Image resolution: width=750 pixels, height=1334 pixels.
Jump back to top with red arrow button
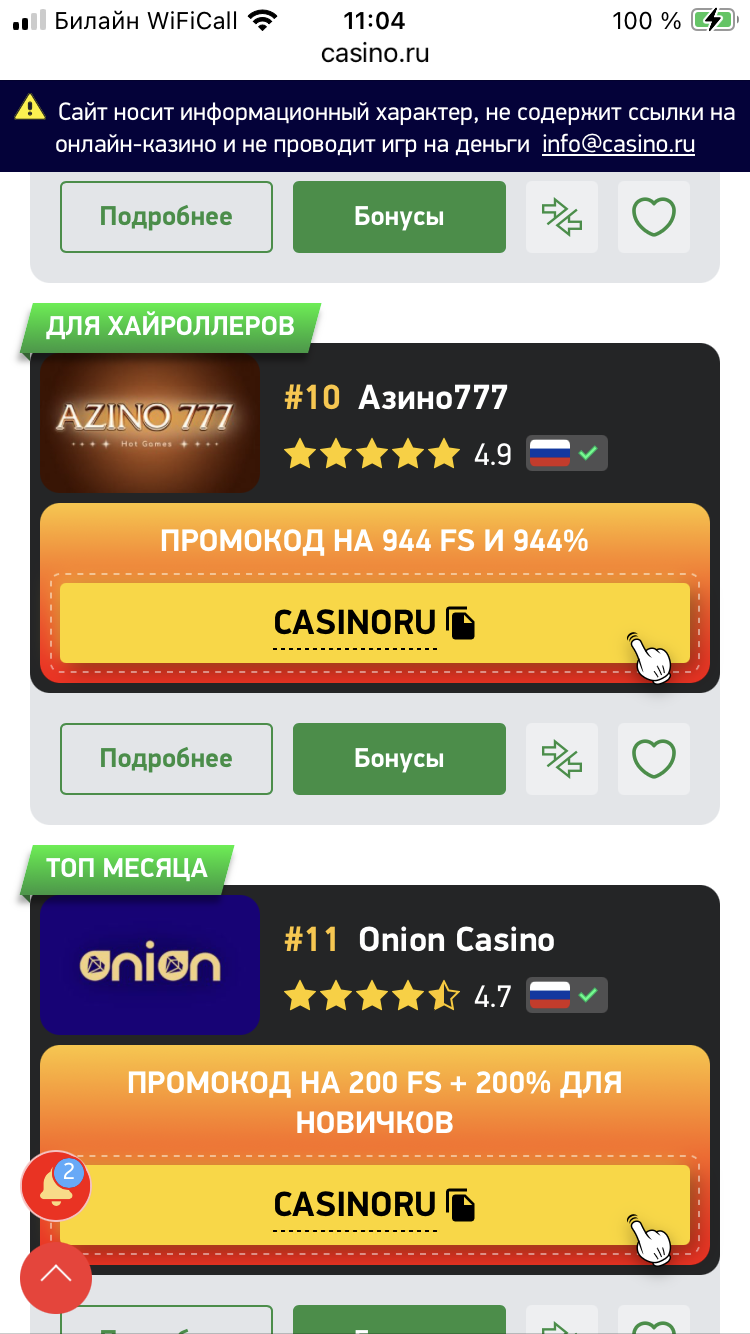pos(56,1276)
